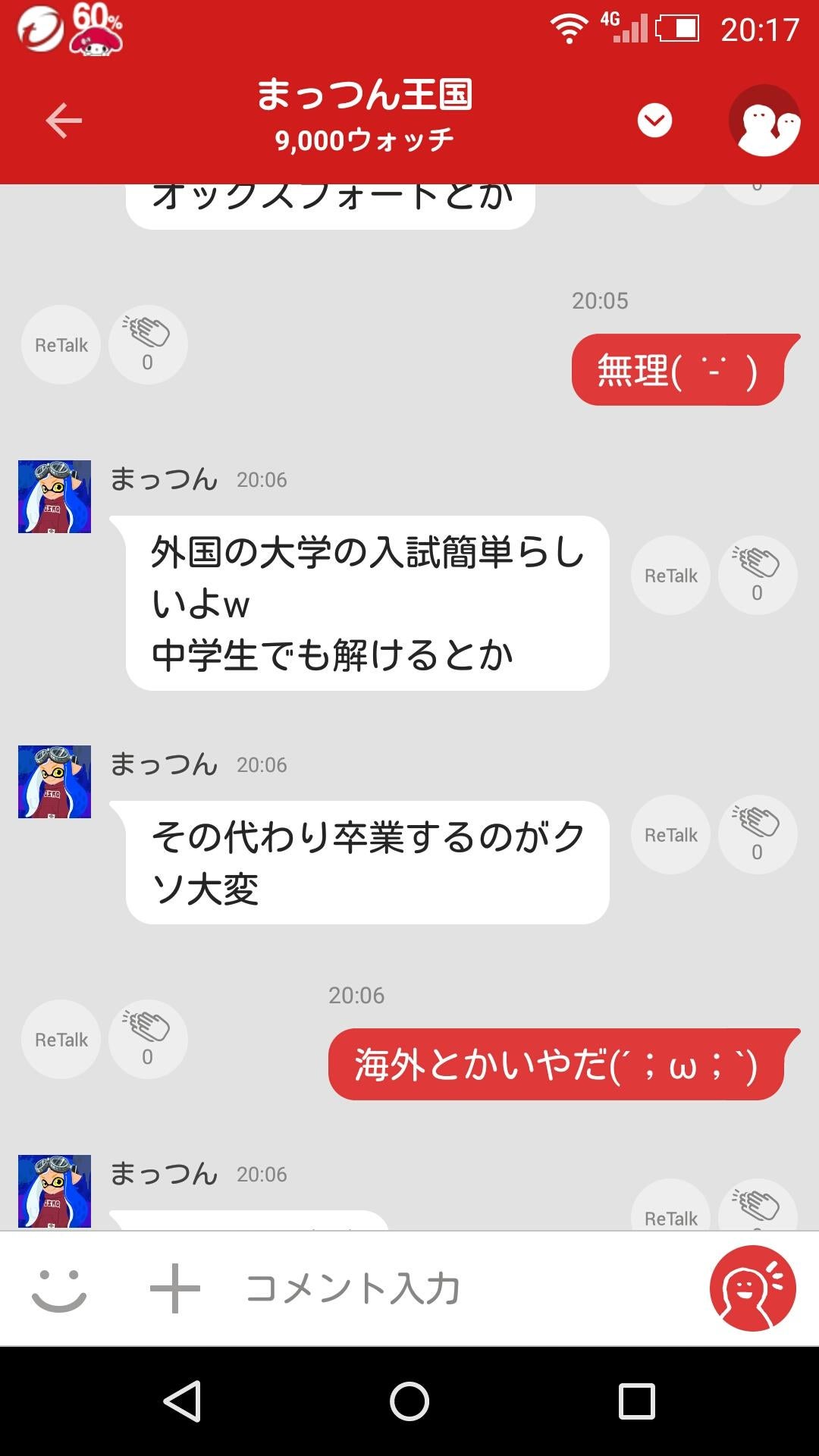
Task: Clap for the red message 無理
Action: point(146,345)
